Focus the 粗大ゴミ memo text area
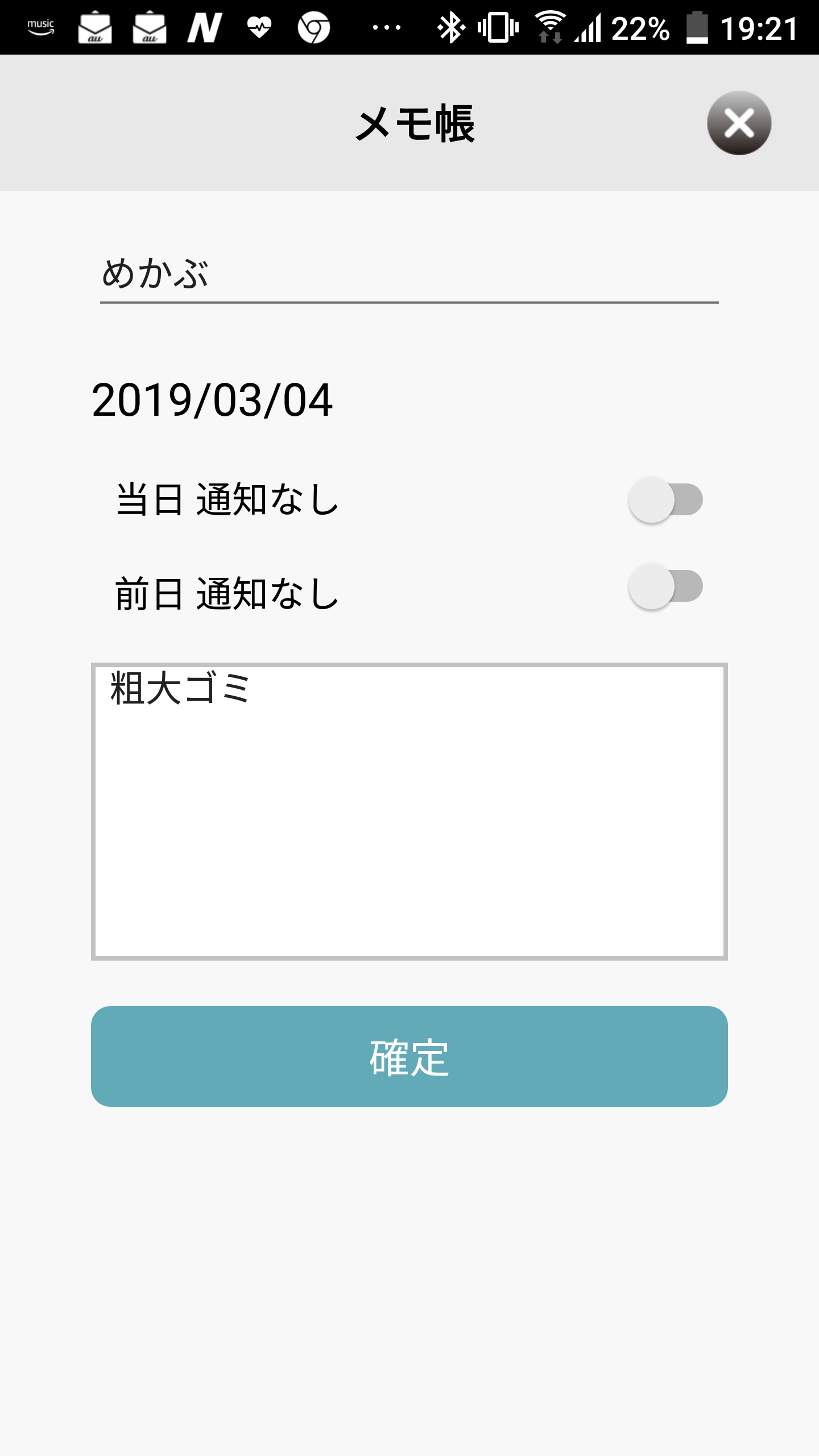This screenshot has width=819, height=1456. tap(409, 811)
